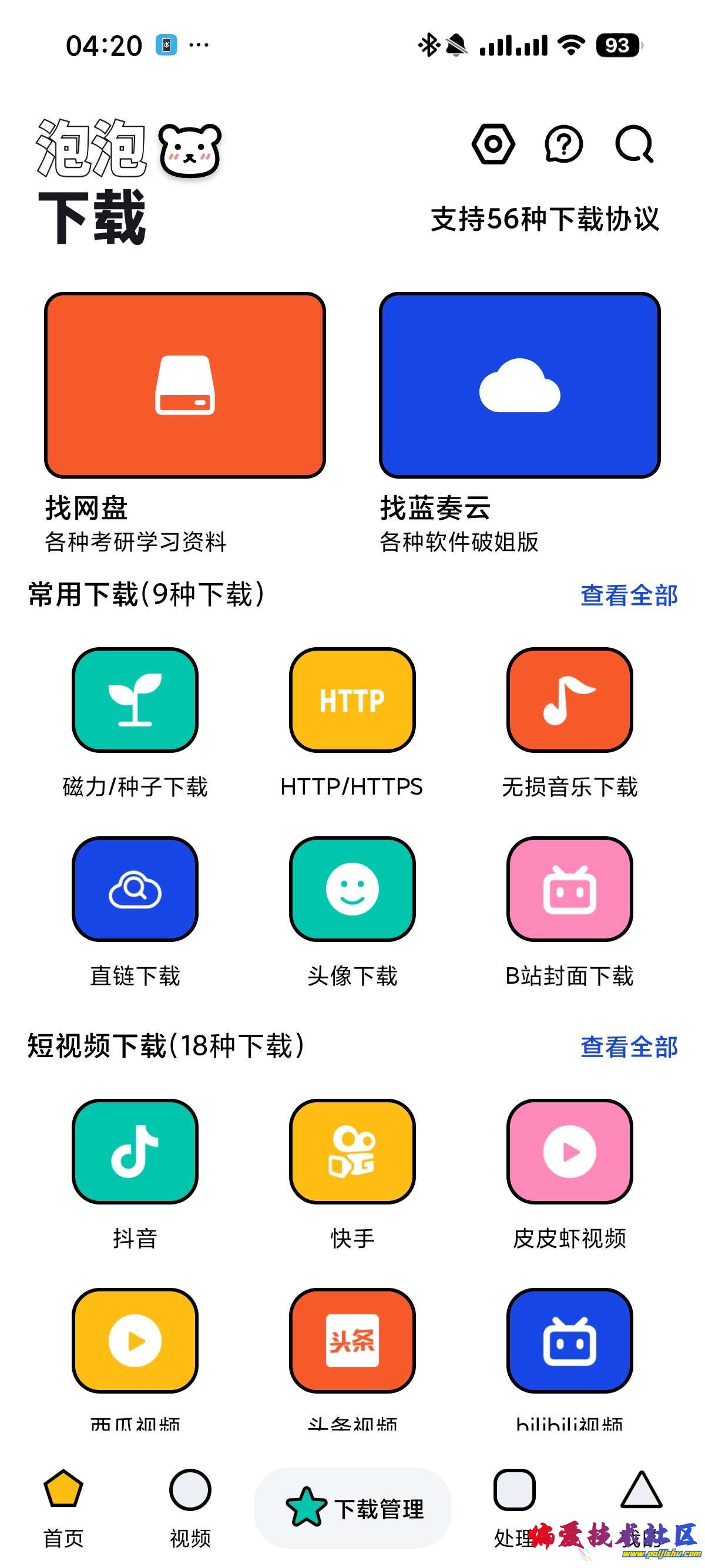
Task: Select 快手 video download
Action: (x=352, y=1151)
